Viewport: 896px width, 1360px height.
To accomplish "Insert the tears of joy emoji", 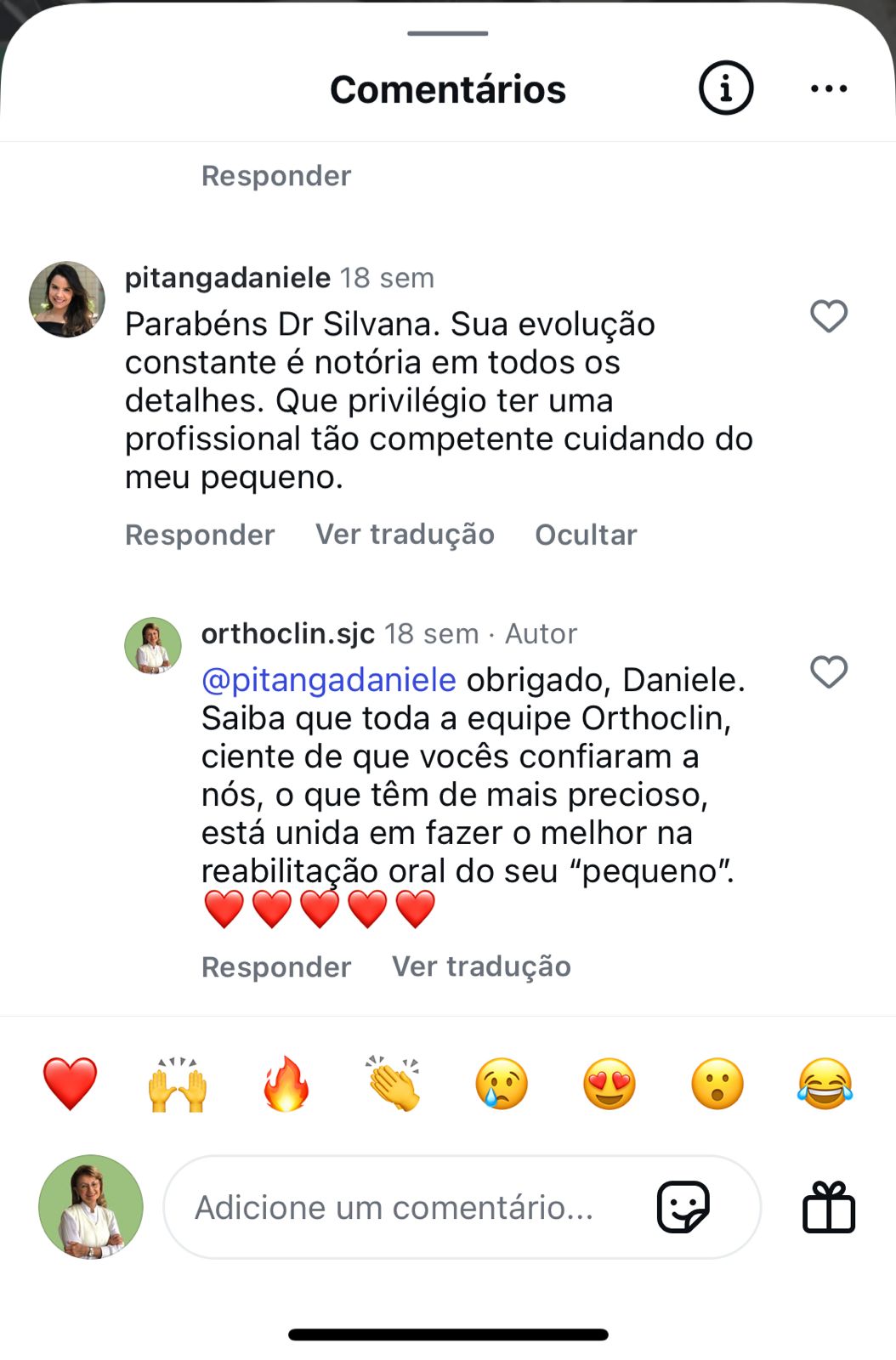I will [x=825, y=1084].
